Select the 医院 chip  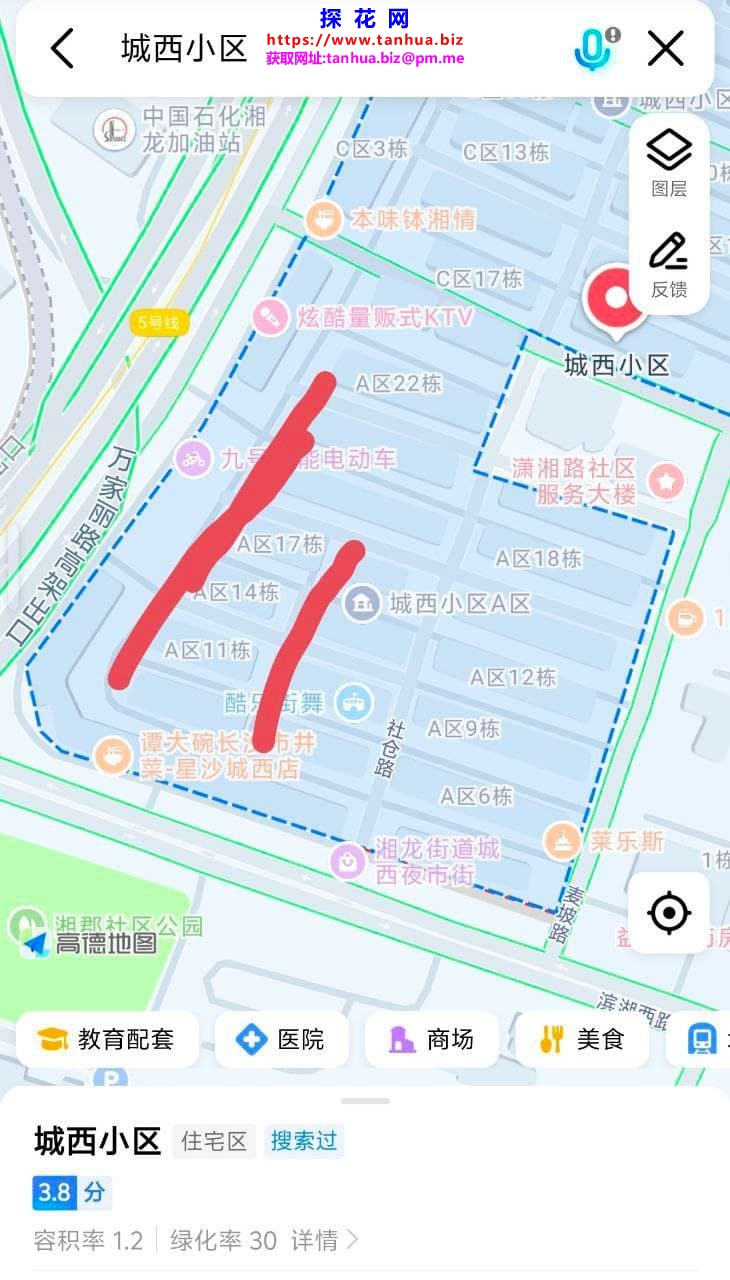coord(282,1039)
